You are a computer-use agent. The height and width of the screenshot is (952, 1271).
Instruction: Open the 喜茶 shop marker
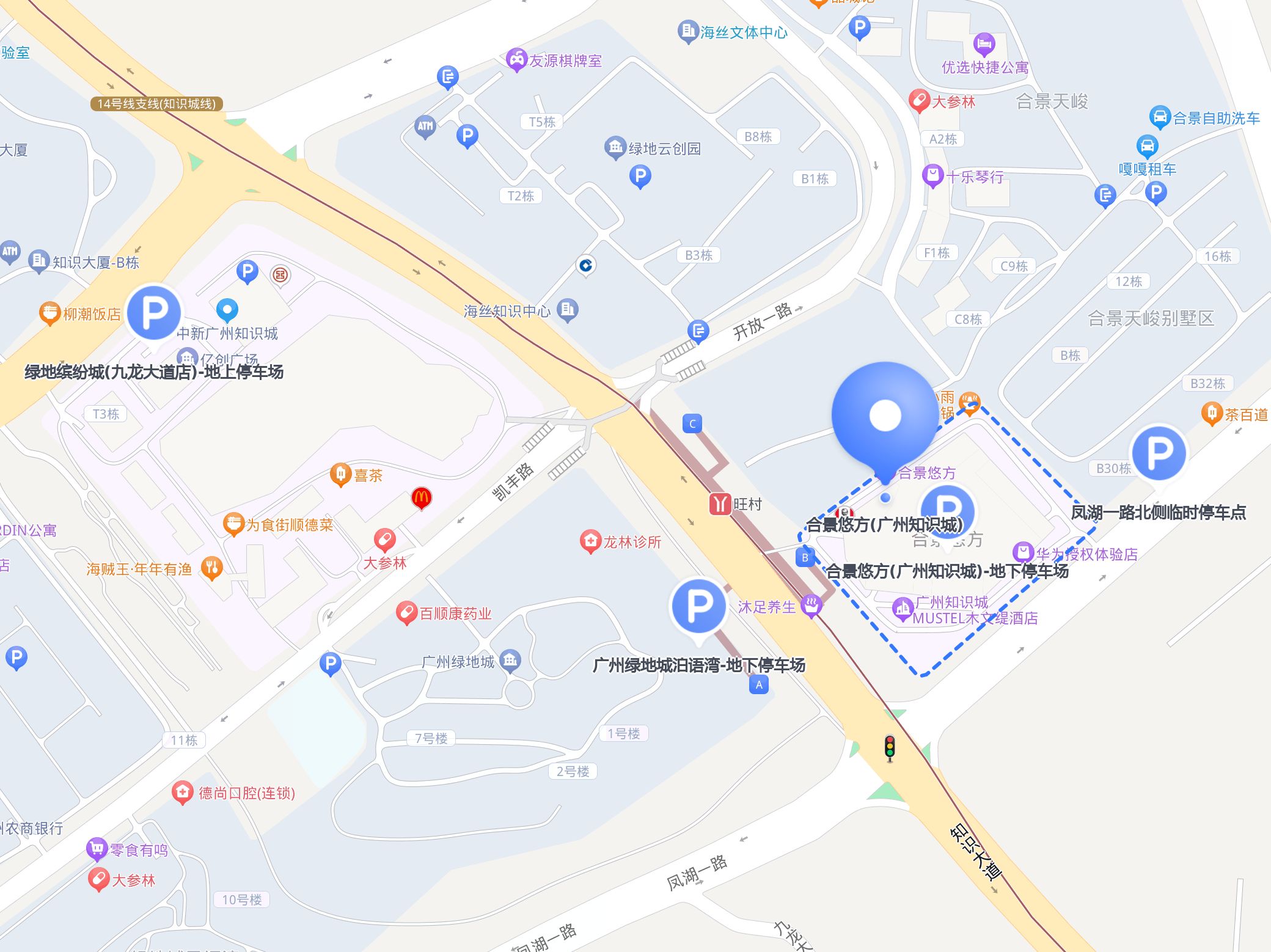click(x=340, y=475)
